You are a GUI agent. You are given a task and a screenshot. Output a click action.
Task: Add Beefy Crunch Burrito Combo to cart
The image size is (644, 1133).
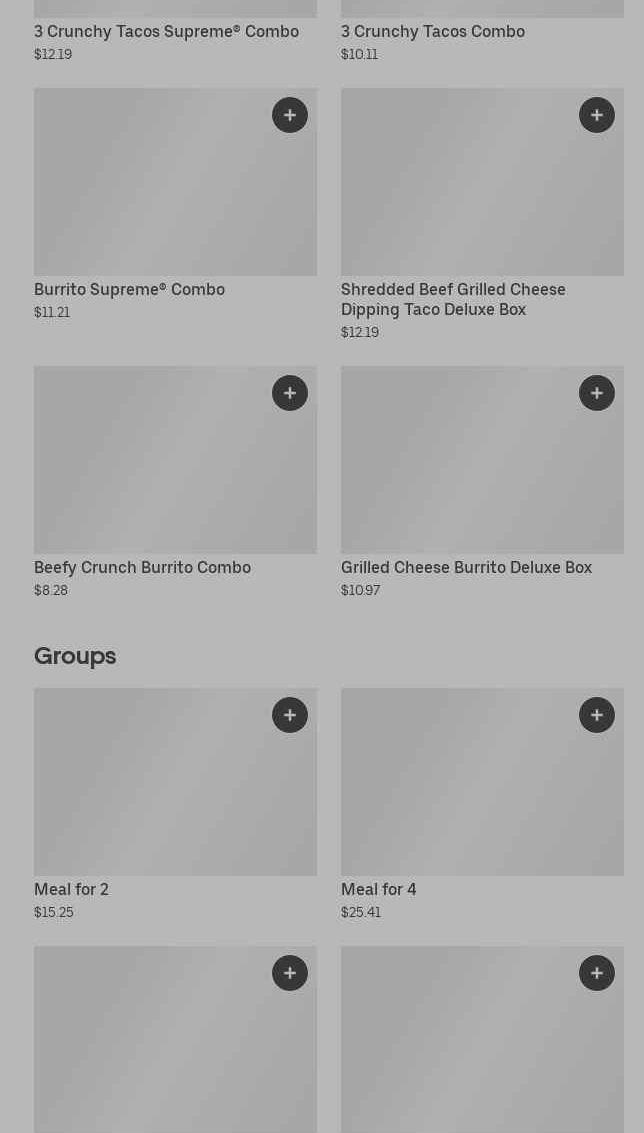pos(290,393)
